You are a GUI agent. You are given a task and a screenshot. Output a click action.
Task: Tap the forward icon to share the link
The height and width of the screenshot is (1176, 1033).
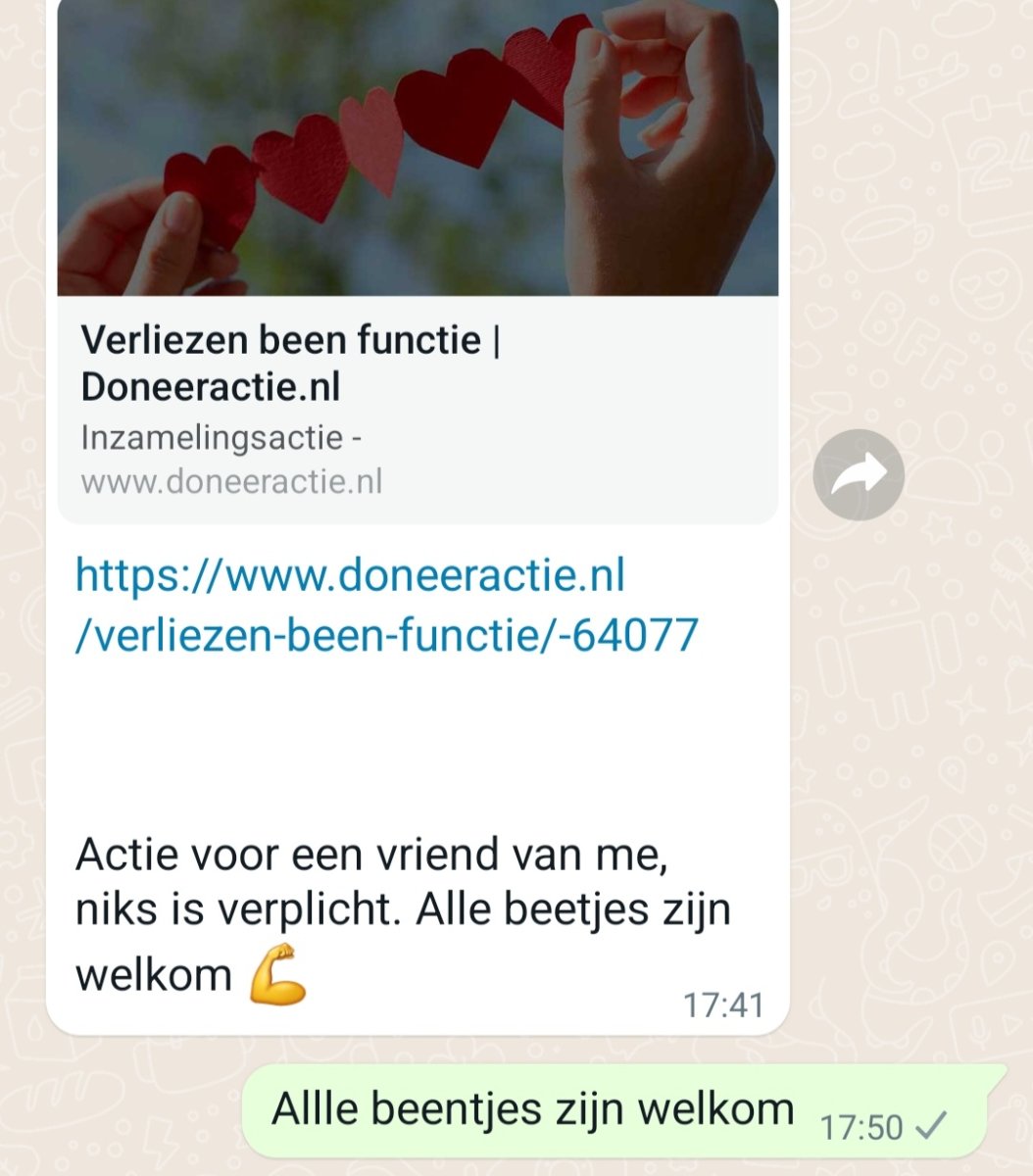pos(859,472)
